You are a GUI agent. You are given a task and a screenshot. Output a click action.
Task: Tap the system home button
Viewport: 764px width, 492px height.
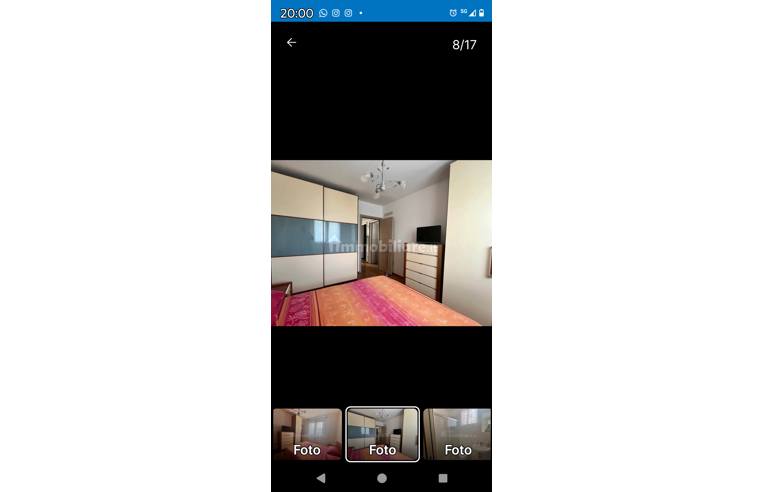(x=381, y=479)
